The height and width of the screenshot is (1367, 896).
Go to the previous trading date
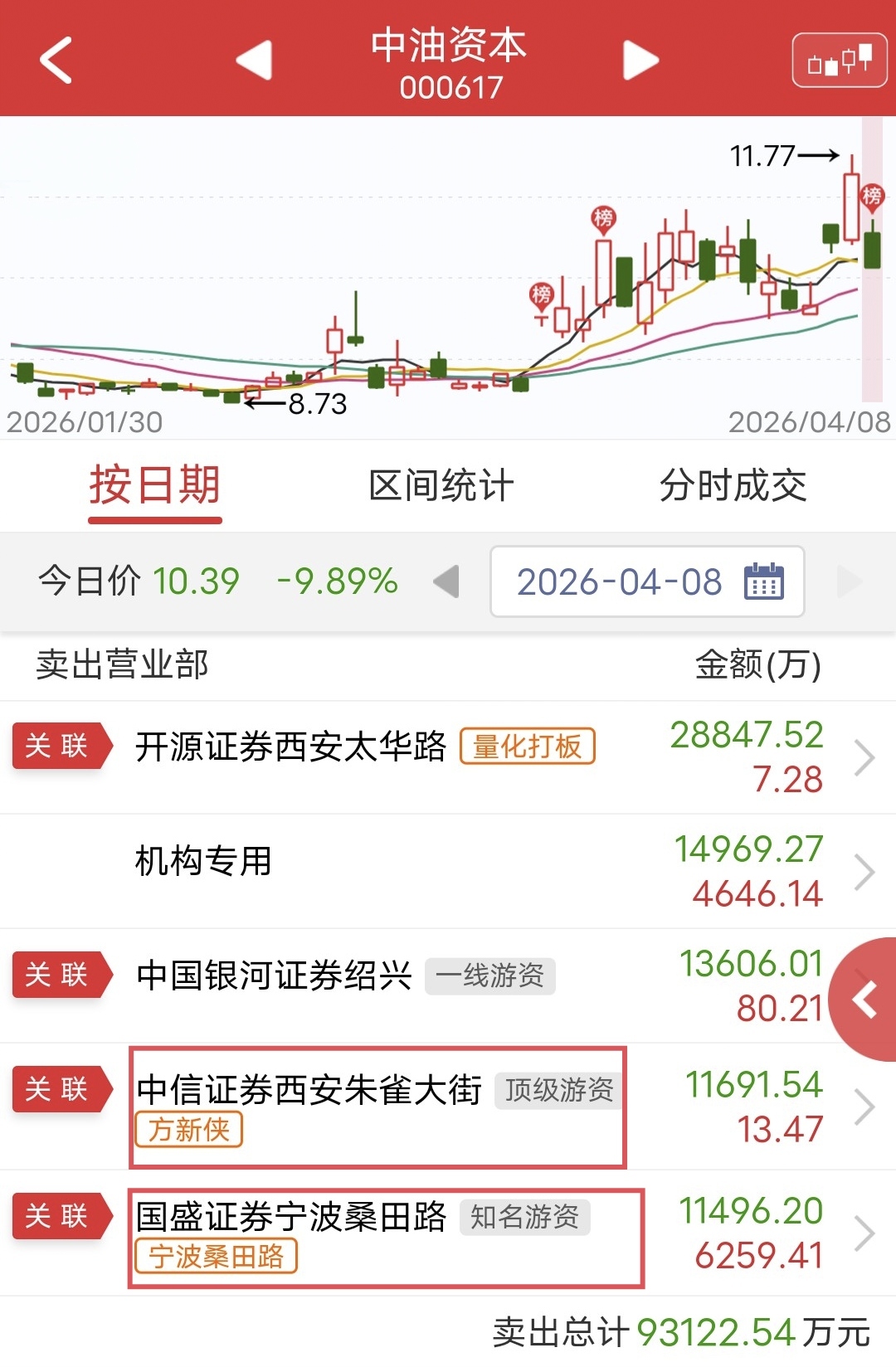pos(446,581)
